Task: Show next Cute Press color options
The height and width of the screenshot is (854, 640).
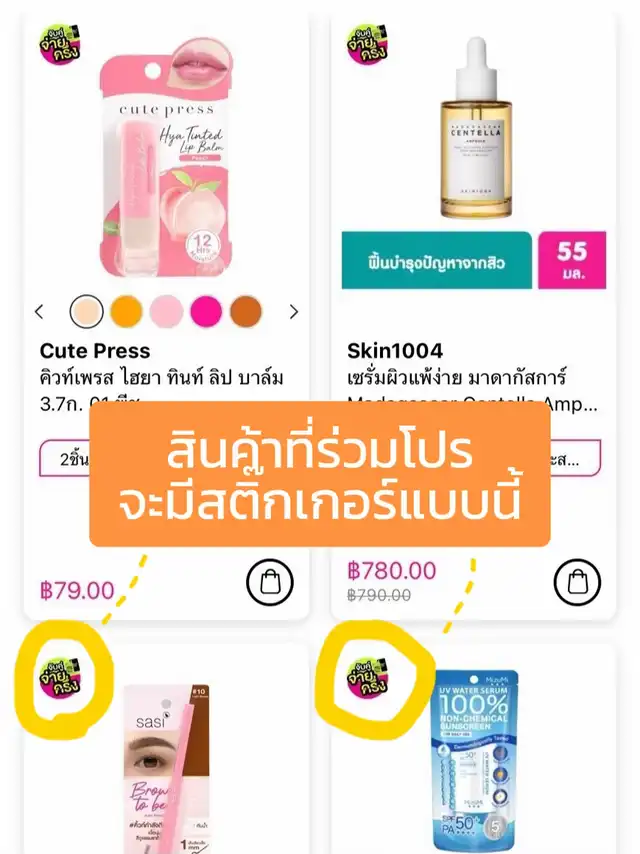Action: 293,312
